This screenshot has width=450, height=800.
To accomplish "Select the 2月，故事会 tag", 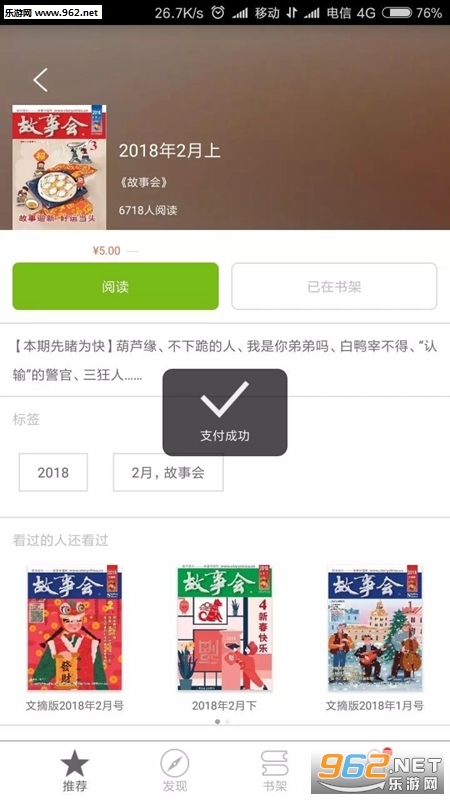I will (168, 472).
